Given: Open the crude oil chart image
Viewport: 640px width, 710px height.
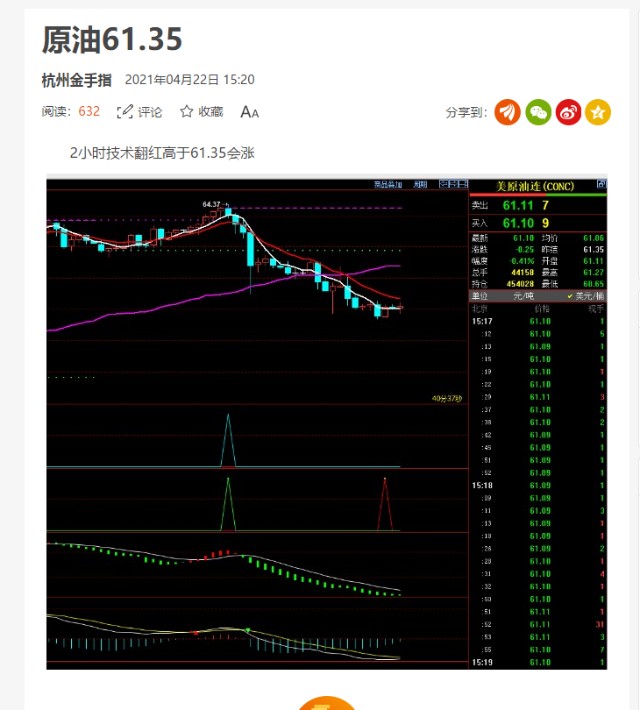Looking at the screenshot, I should [326, 422].
